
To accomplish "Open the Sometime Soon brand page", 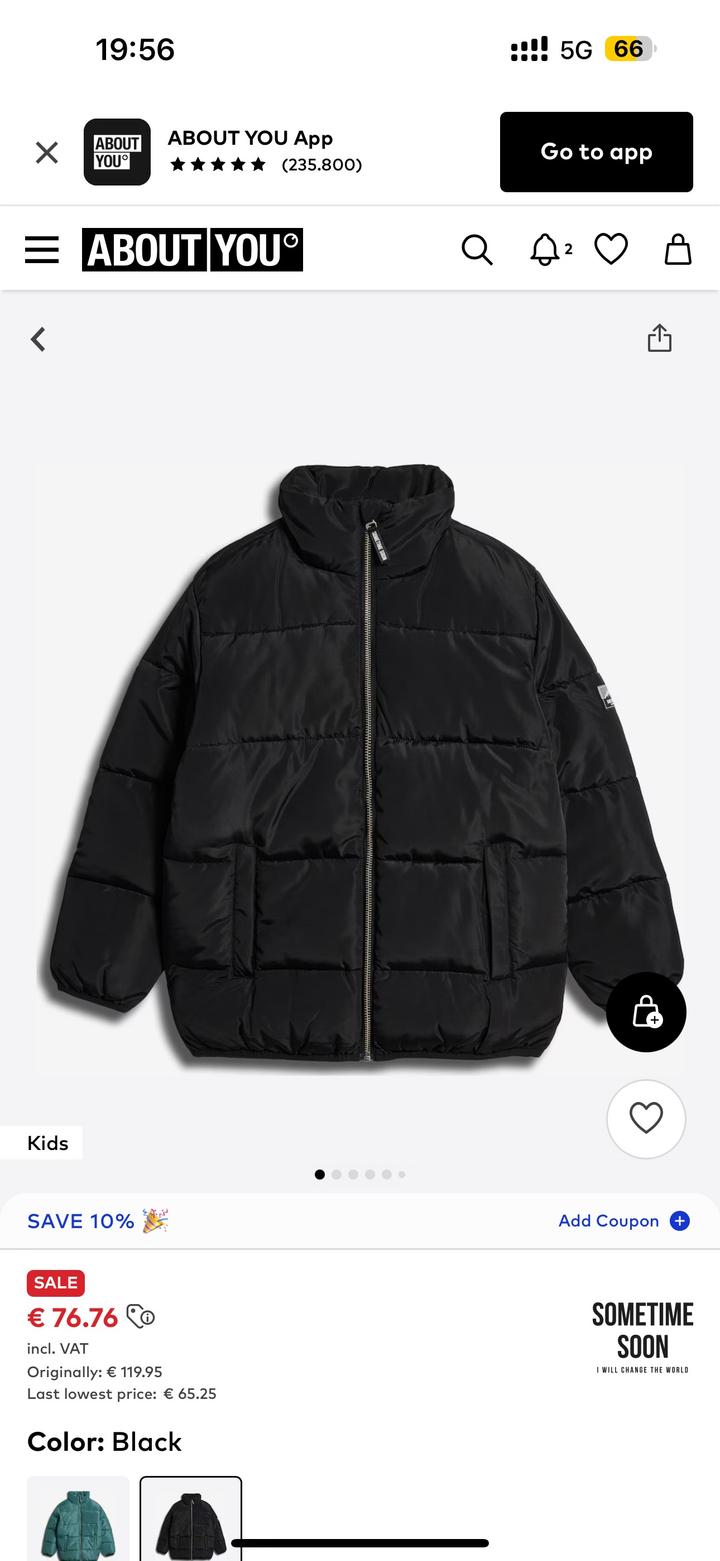I will point(642,1335).
